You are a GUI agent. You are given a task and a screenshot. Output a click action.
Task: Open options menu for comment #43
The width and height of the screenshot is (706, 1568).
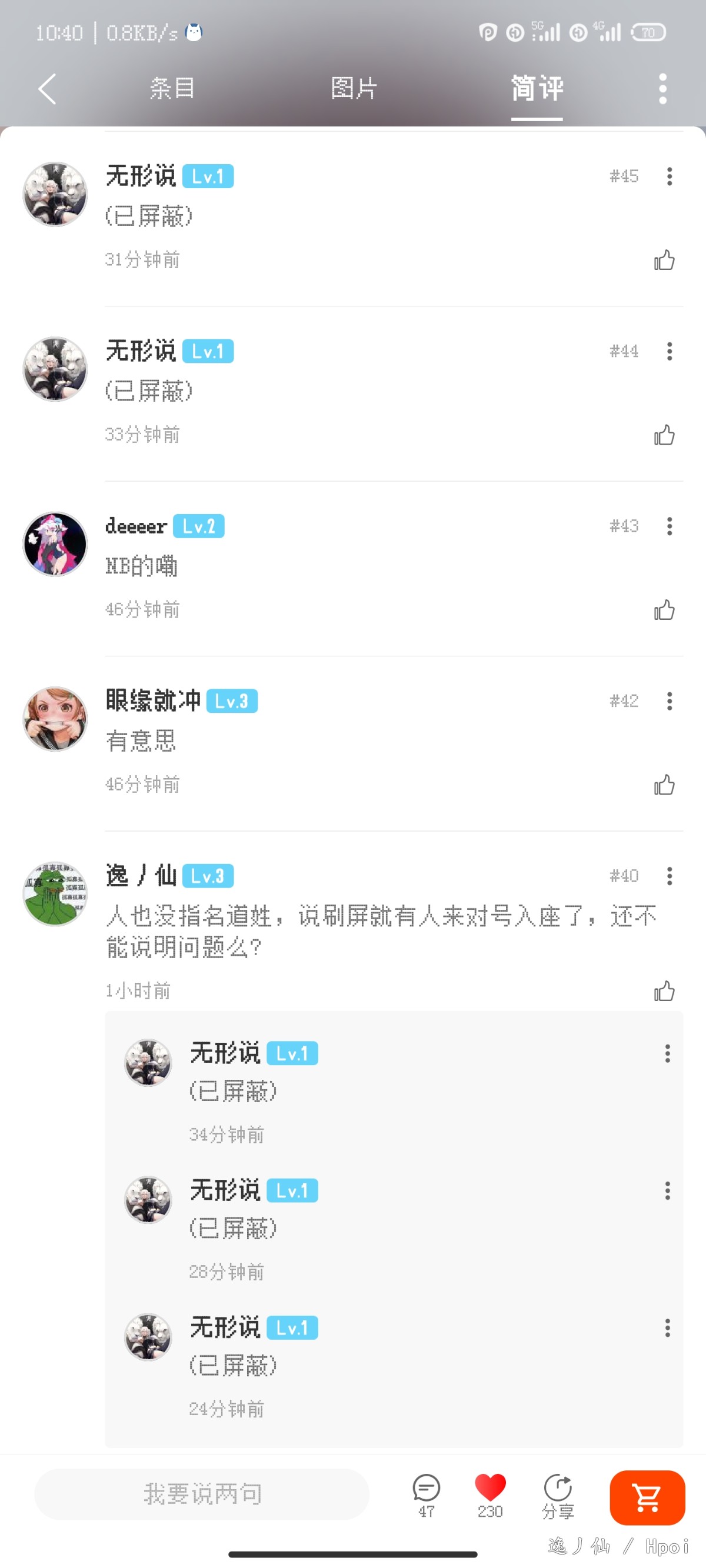click(x=670, y=526)
